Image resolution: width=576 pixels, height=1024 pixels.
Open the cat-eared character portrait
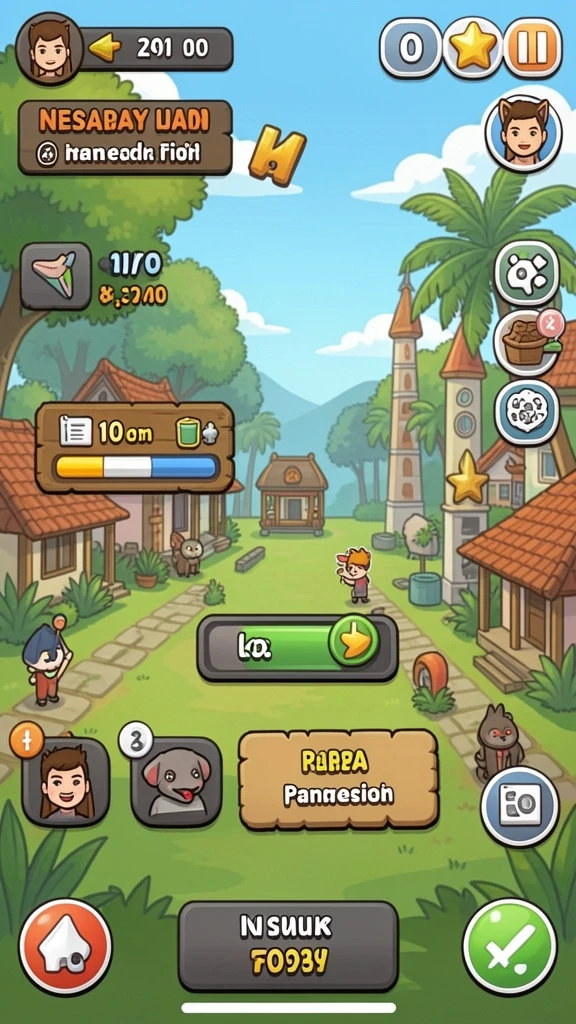pyautogui.click(x=523, y=133)
